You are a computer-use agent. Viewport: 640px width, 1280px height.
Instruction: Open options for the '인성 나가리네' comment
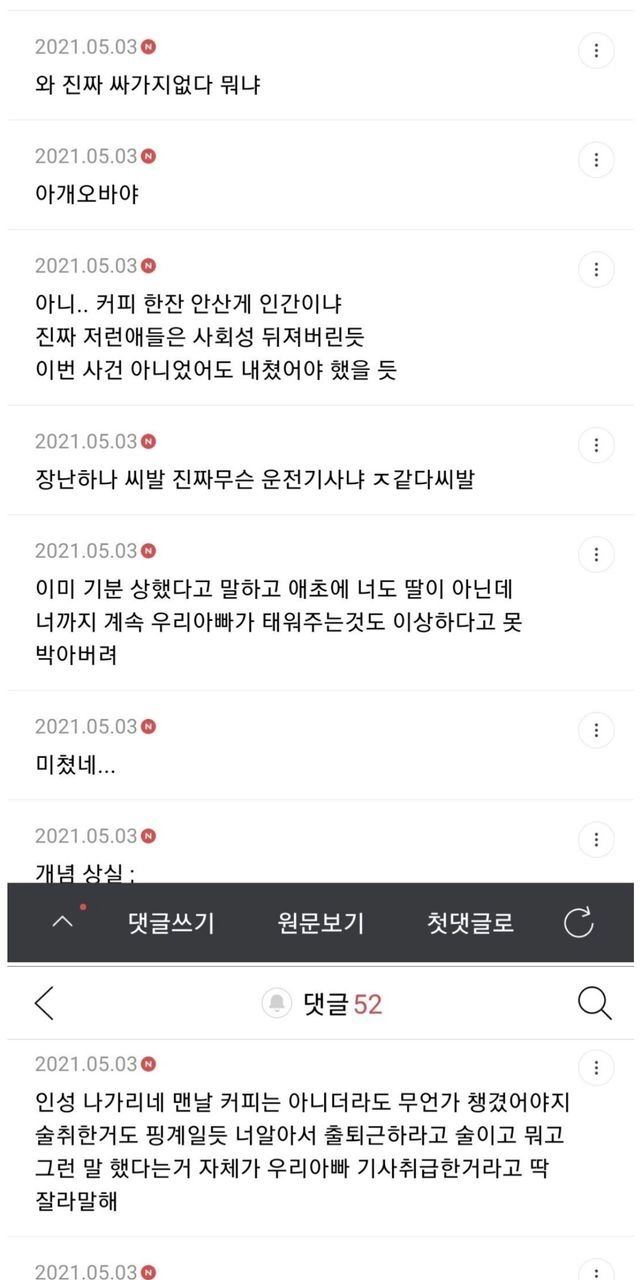596,1067
